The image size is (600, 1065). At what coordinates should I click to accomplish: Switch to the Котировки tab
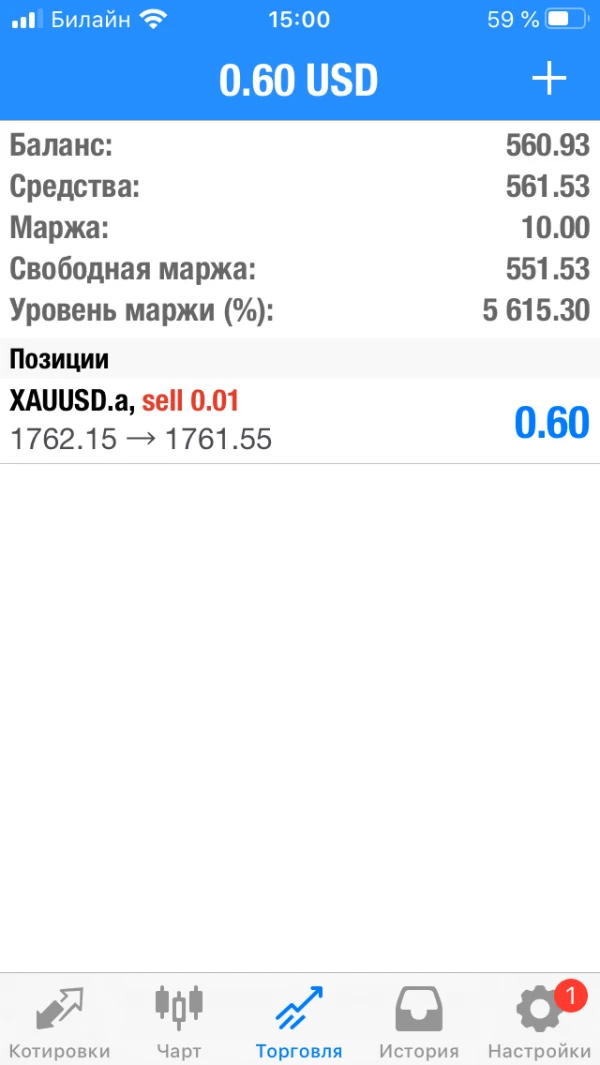pyautogui.click(x=60, y=1021)
